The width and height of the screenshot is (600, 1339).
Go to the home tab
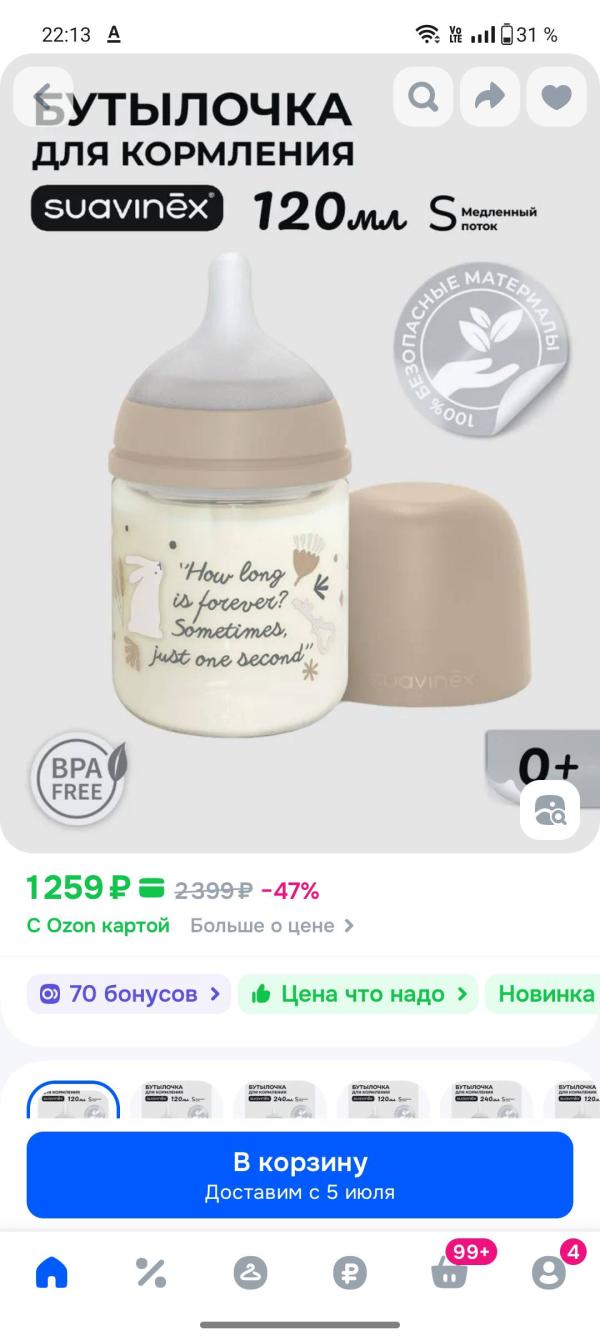(51, 1273)
